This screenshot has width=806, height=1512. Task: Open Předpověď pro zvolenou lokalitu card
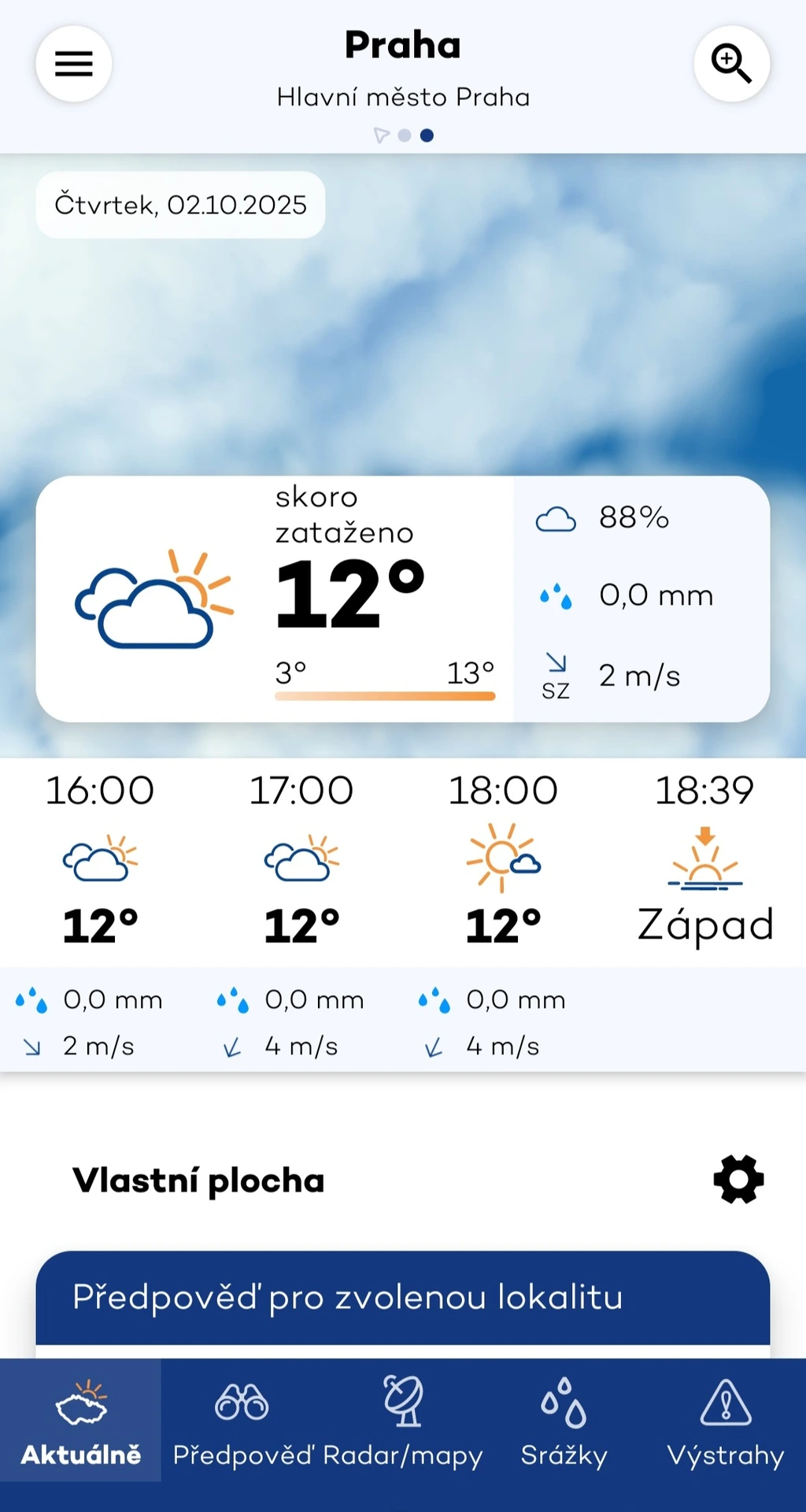coord(402,1297)
